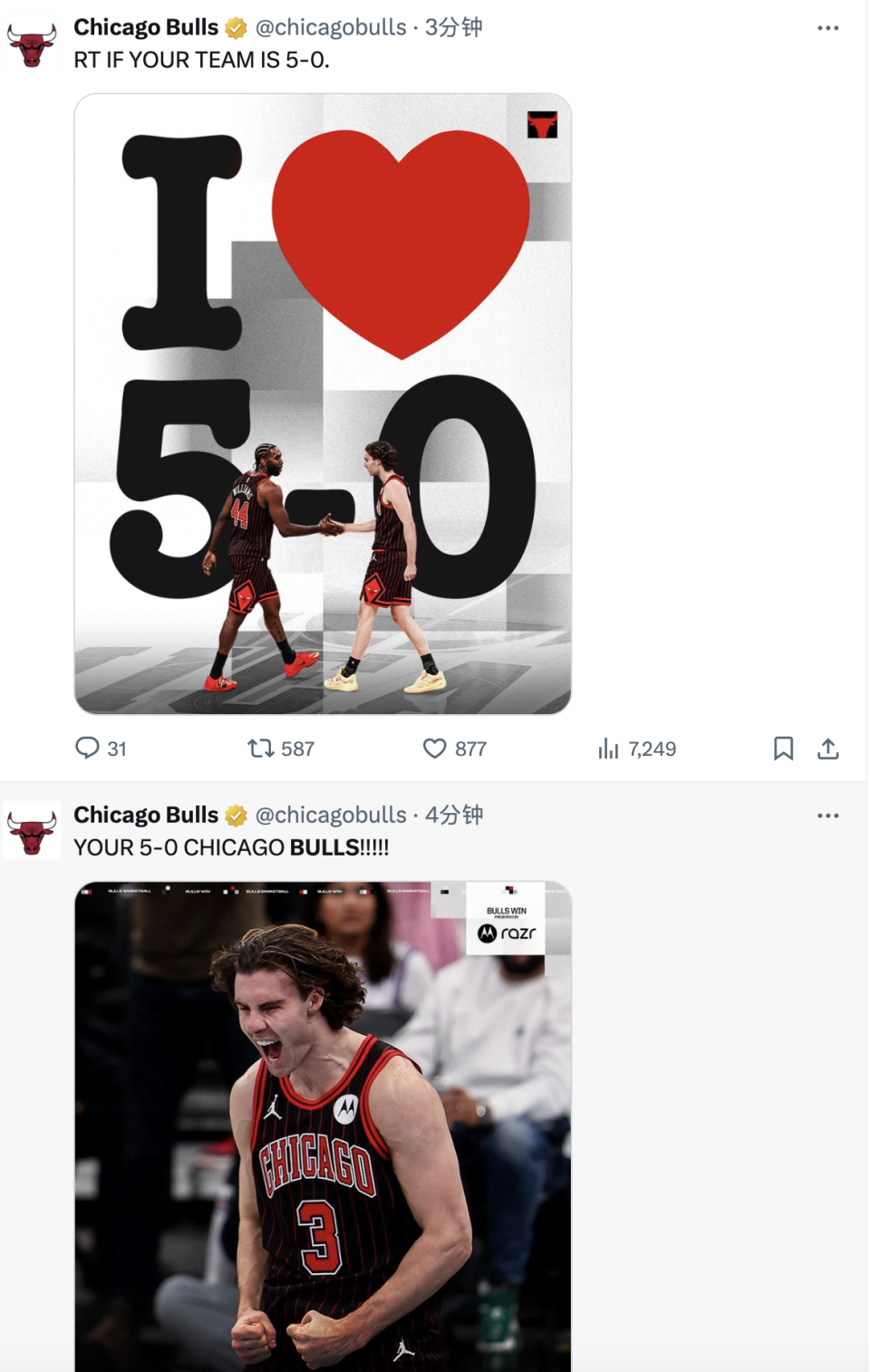Bookmark the RT IF YOUR TEAM IS 5-0 post

coord(783,749)
